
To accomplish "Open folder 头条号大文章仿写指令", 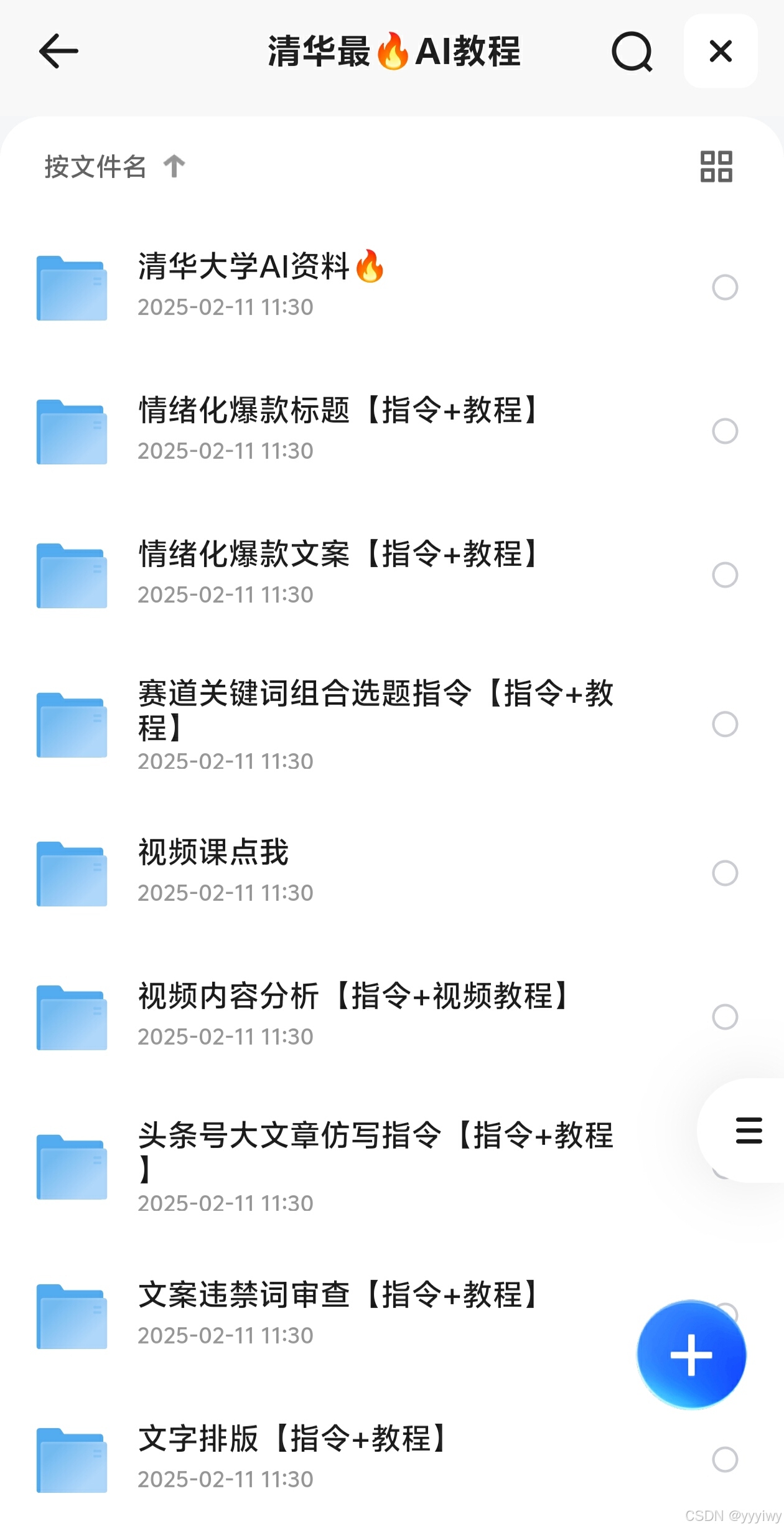I will pos(373,1164).
